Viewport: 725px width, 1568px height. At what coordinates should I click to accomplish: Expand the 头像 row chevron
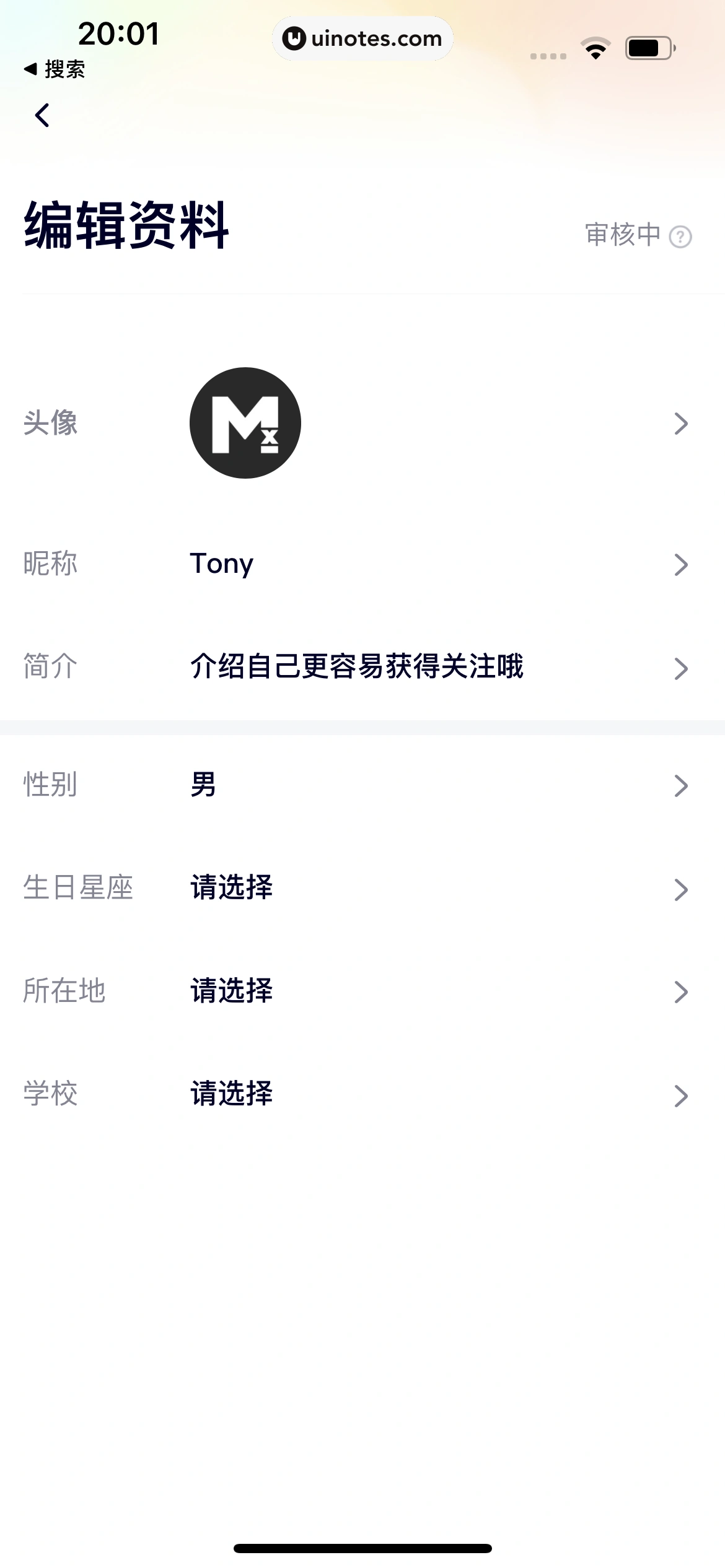pos(682,423)
